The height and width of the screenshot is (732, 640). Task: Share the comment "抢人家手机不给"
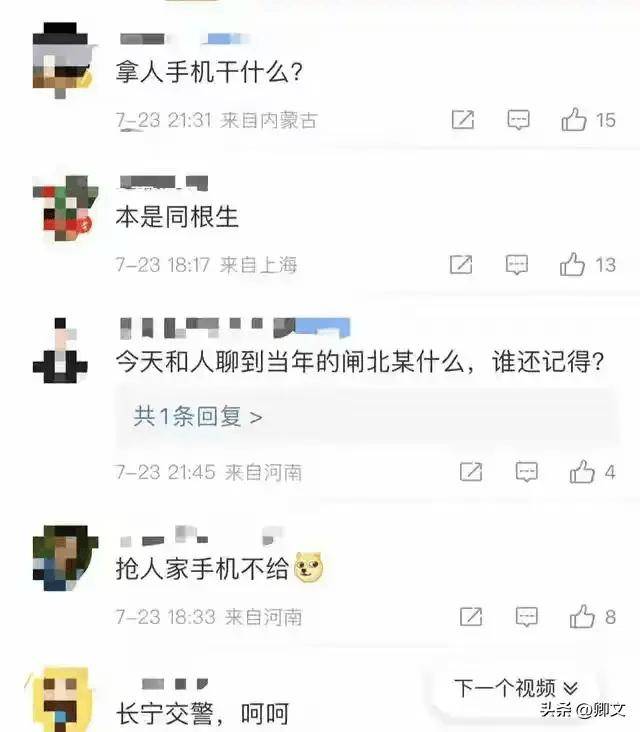471,617
